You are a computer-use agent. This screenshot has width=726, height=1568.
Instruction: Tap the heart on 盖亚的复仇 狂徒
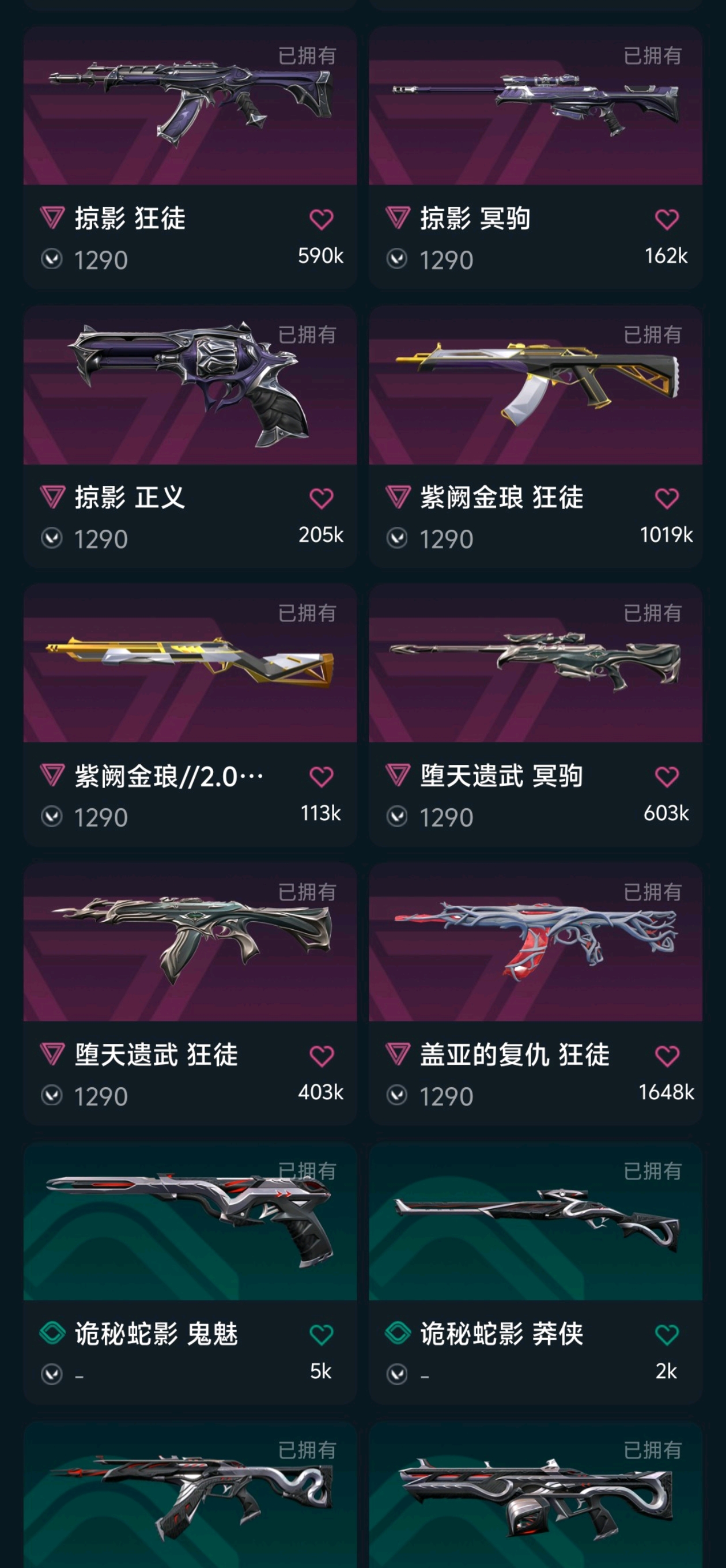coord(666,1056)
